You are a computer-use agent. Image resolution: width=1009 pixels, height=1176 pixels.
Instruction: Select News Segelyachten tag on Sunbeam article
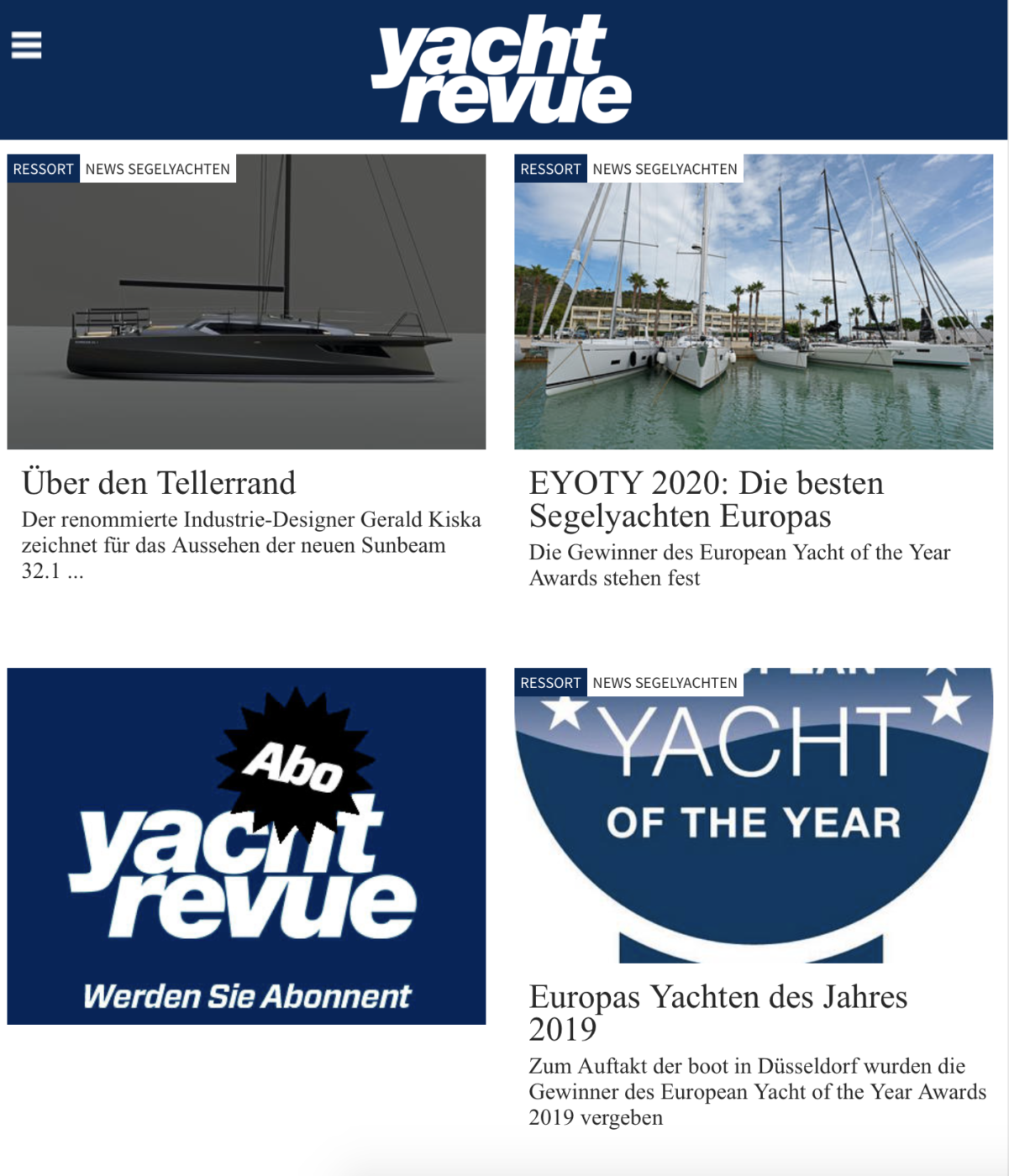coord(157,169)
